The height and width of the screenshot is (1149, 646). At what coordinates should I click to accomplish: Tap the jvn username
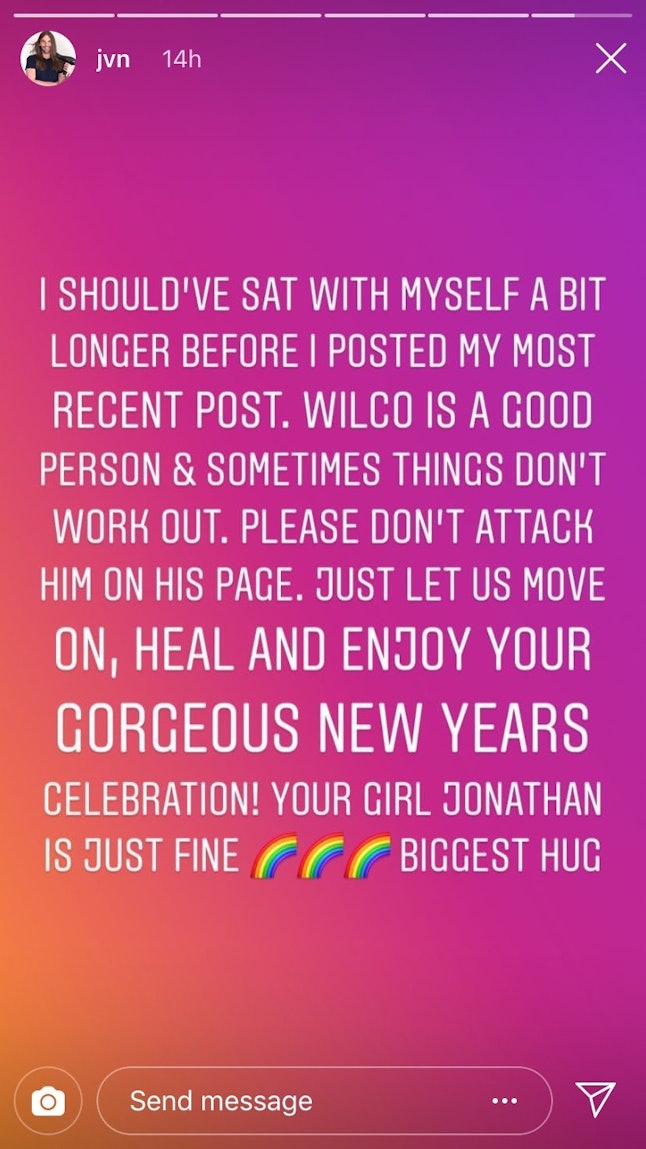coord(113,59)
